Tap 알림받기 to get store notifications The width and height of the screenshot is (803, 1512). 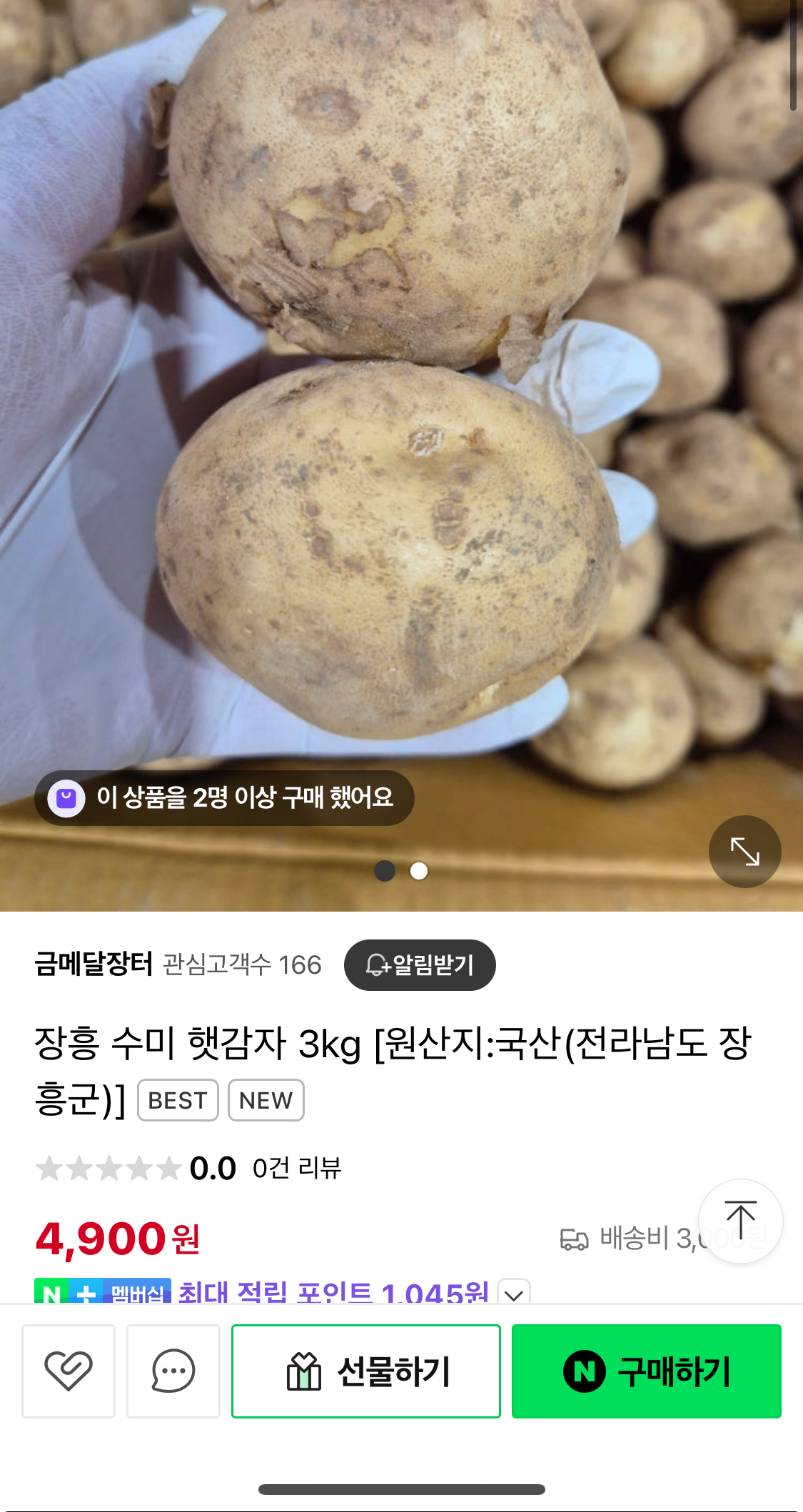click(x=420, y=965)
